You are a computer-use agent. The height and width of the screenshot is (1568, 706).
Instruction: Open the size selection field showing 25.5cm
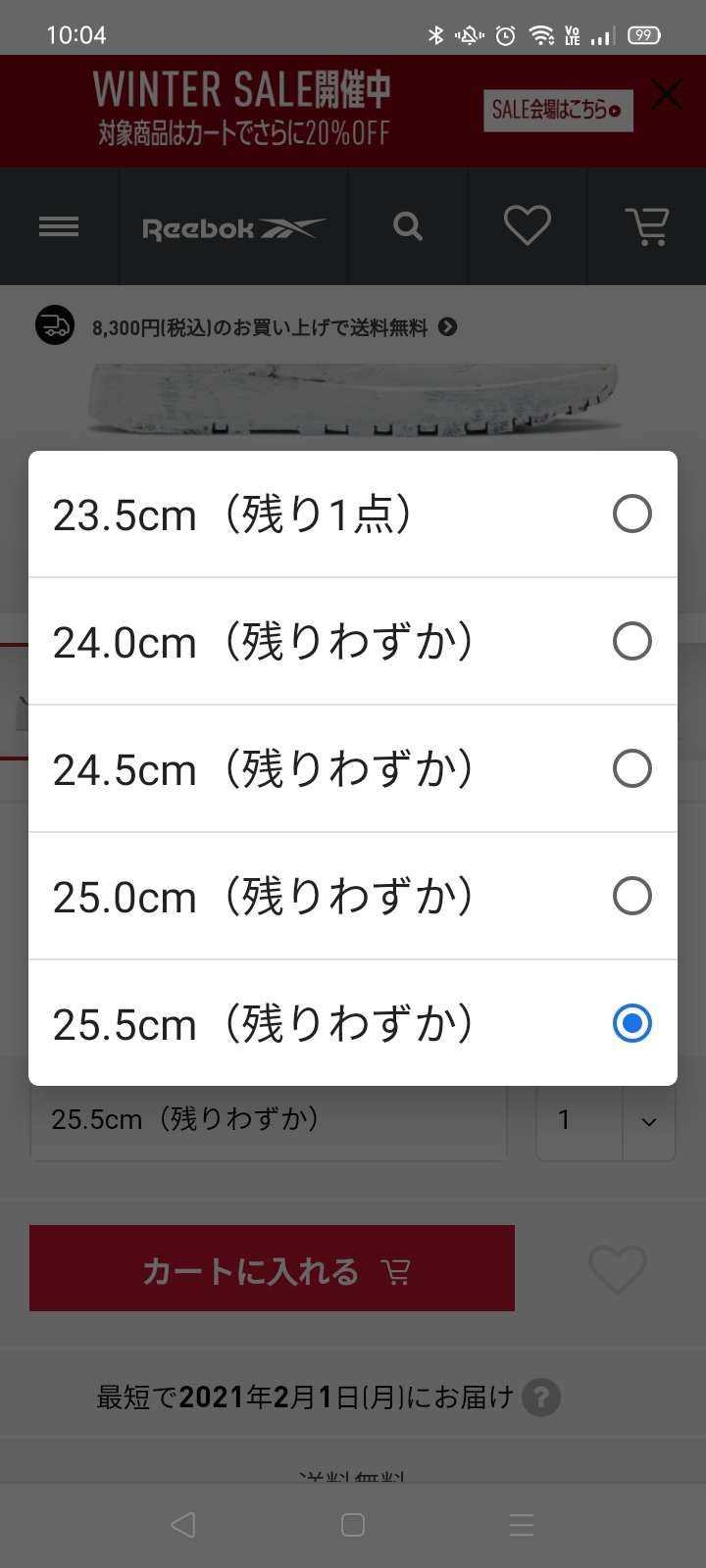(268, 1120)
